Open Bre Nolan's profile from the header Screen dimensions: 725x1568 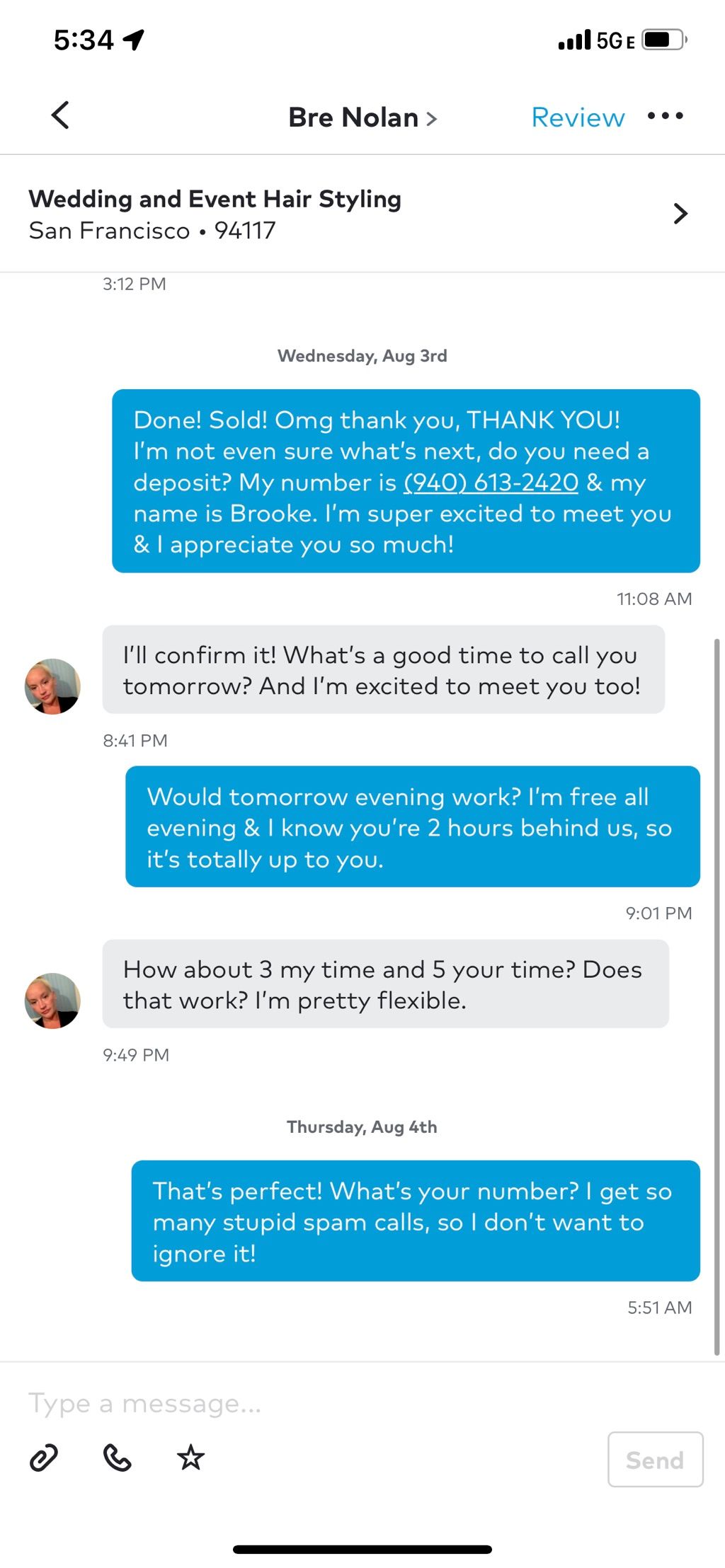click(362, 117)
